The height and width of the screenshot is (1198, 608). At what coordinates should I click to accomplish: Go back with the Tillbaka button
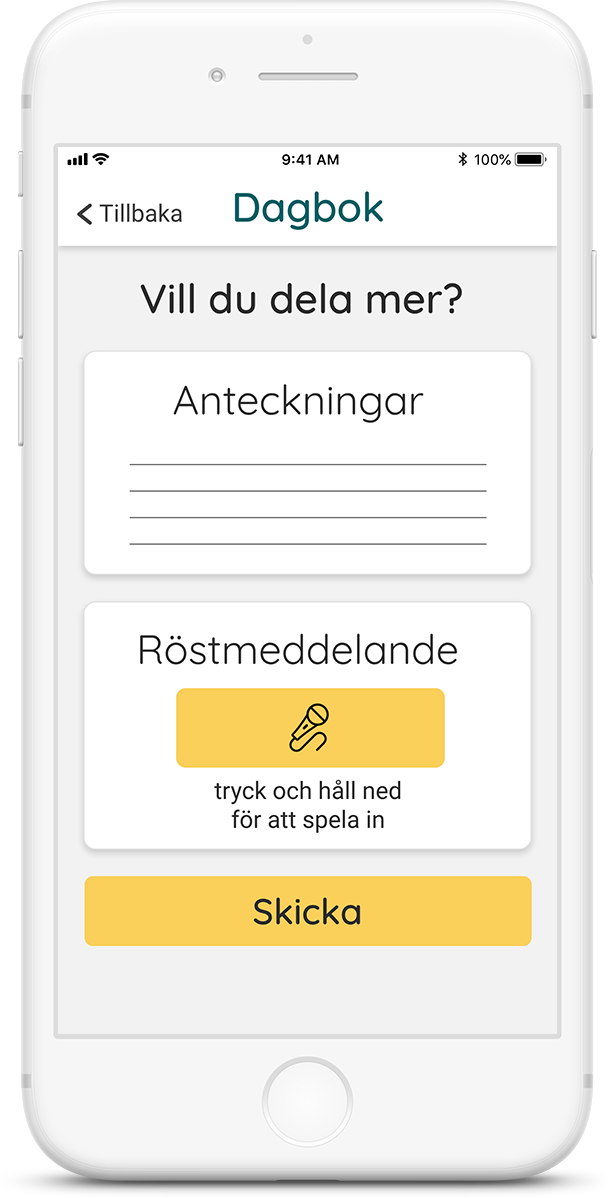pyautogui.click(x=129, y=213)
